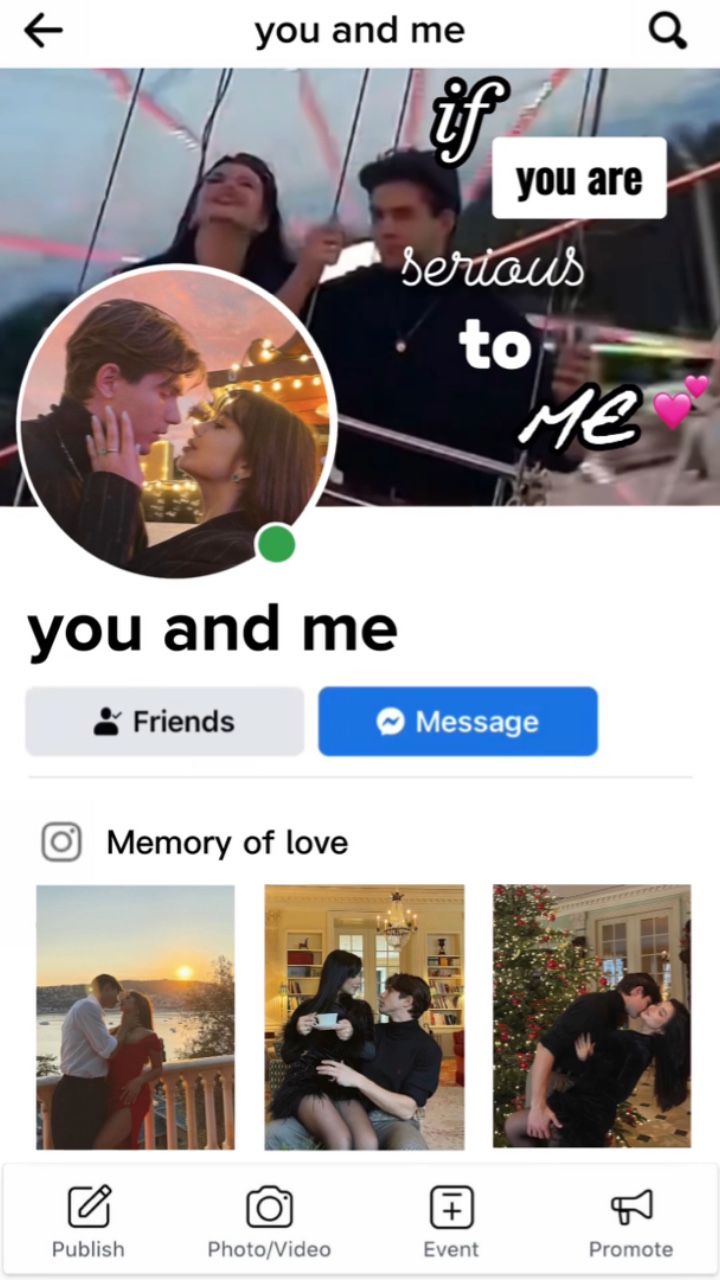The image size is (720, 1280).
Task: Open the Memory of love Instagram link
Action: (195, 842)
